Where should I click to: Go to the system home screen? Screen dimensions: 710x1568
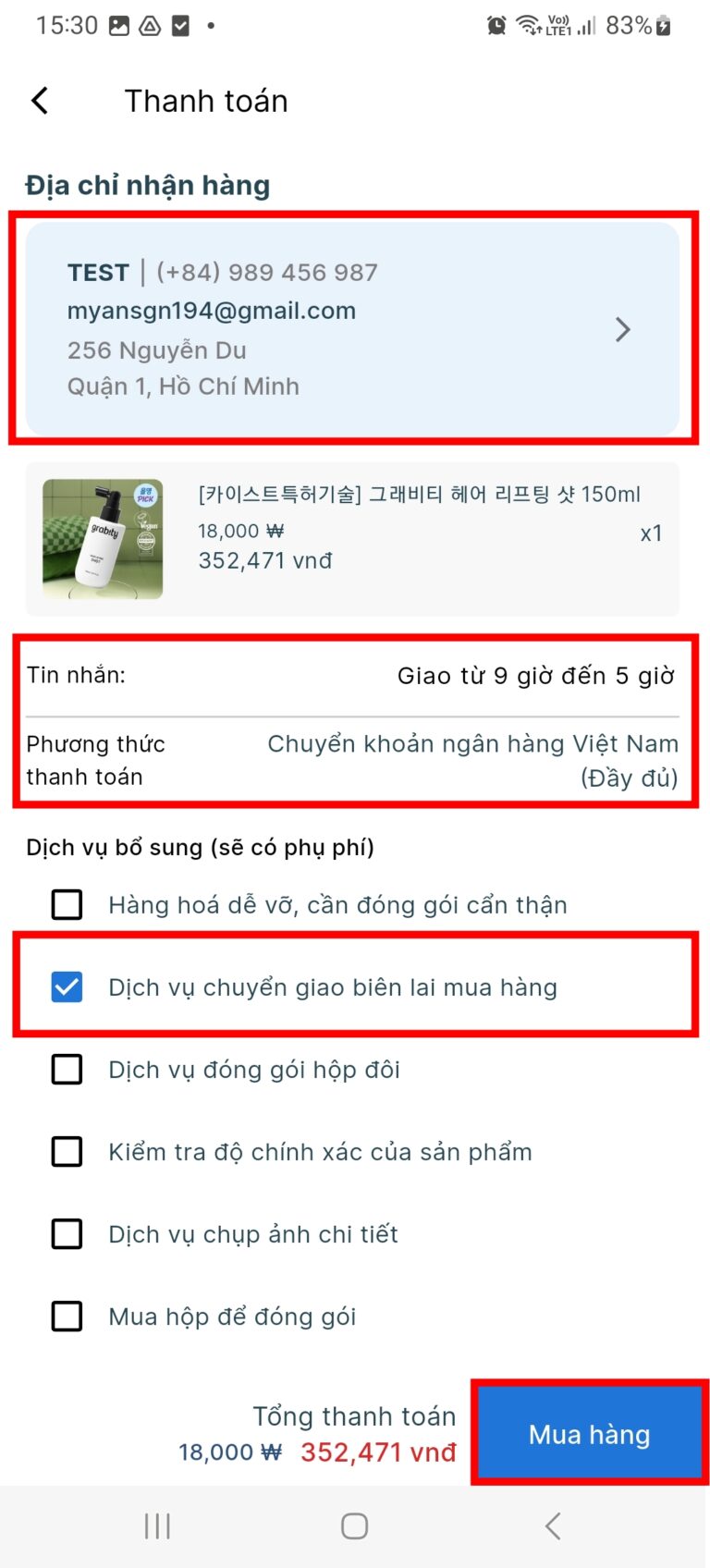(354, 1526)
